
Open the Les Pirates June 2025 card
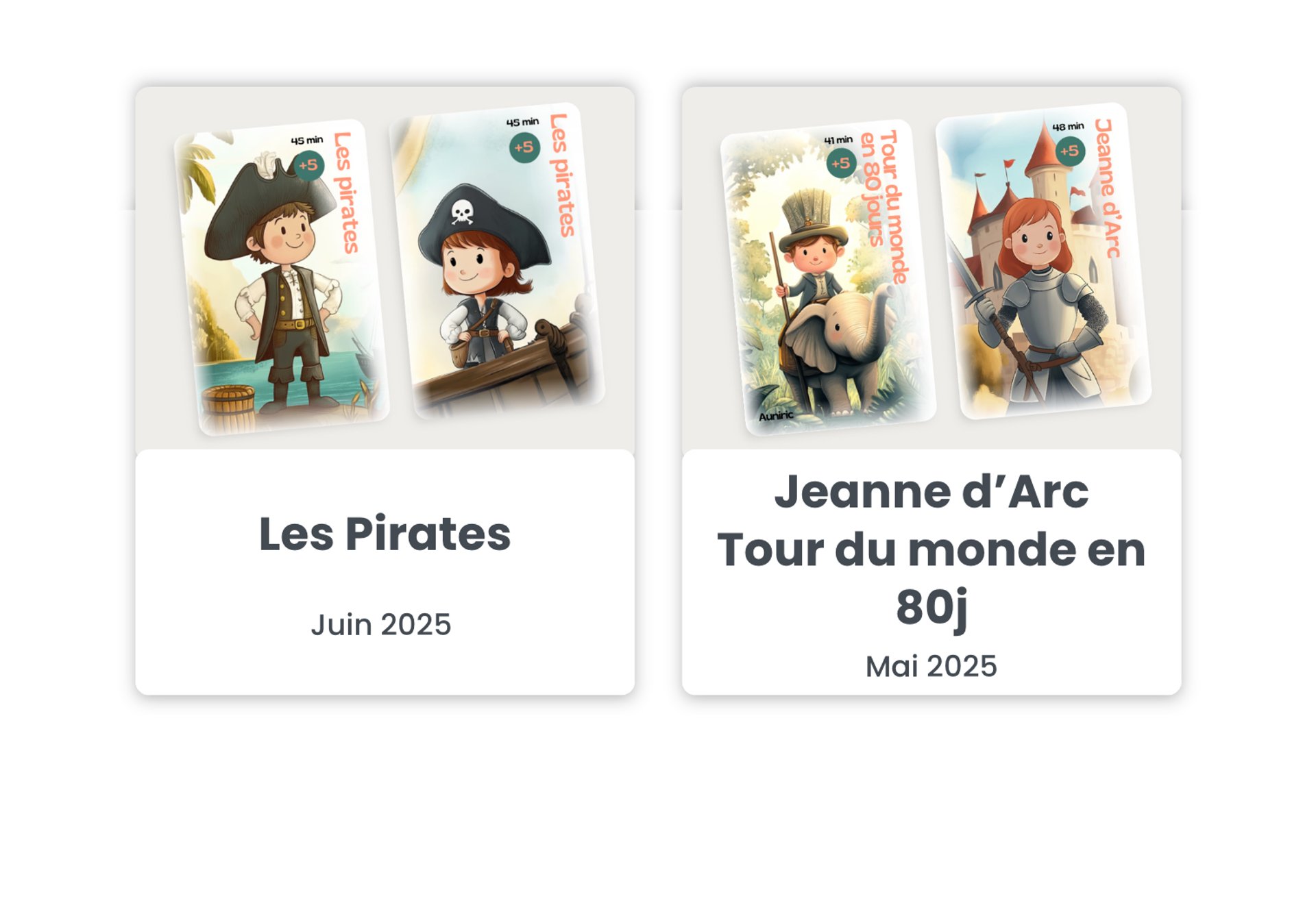click(385, 534)
